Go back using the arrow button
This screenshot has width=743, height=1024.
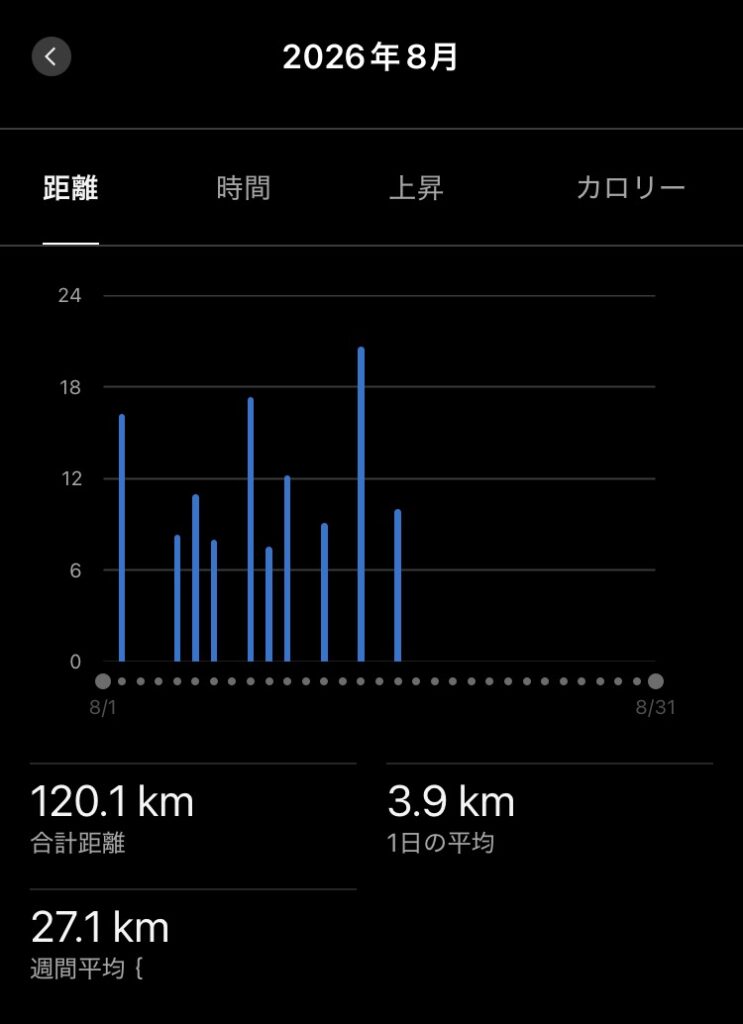52,57
